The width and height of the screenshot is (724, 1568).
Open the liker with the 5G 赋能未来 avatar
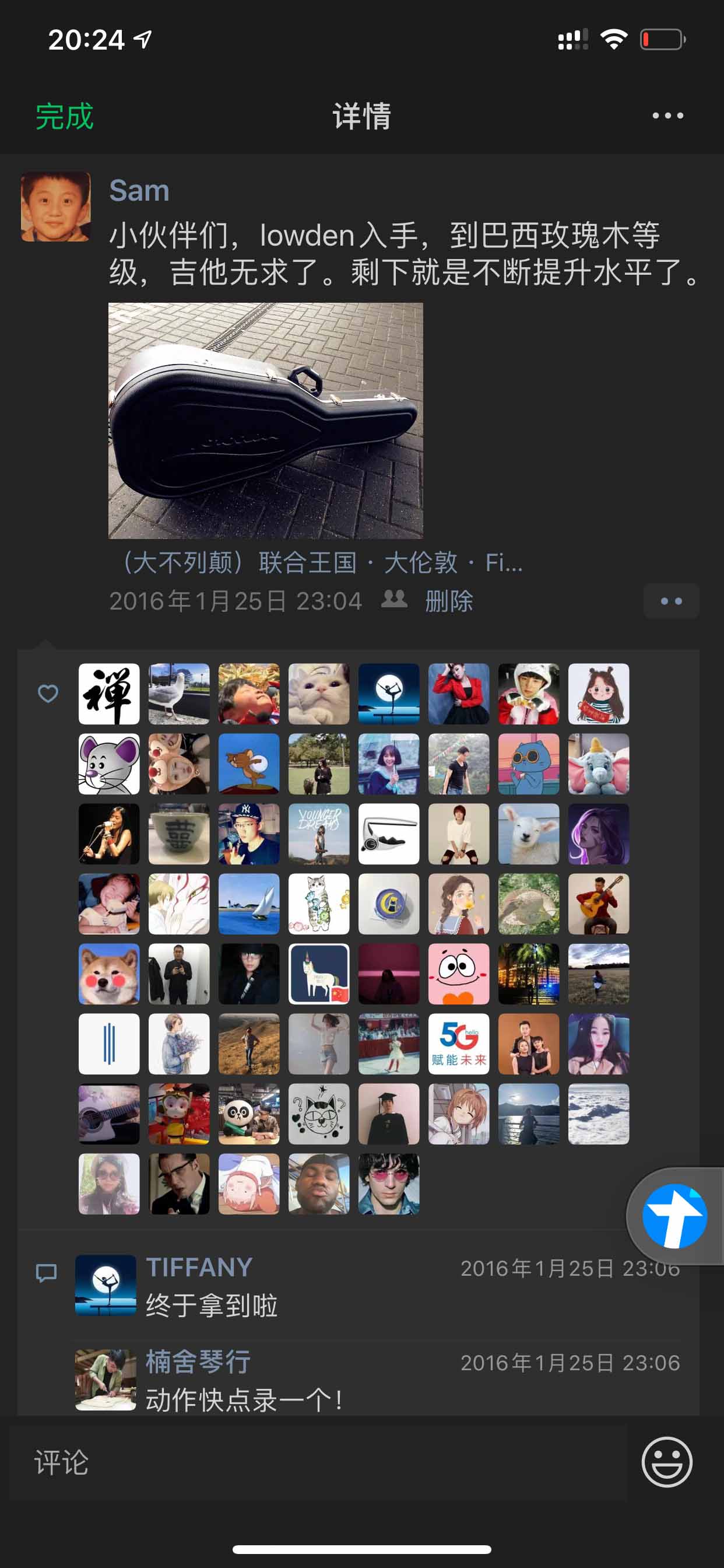459,1044
